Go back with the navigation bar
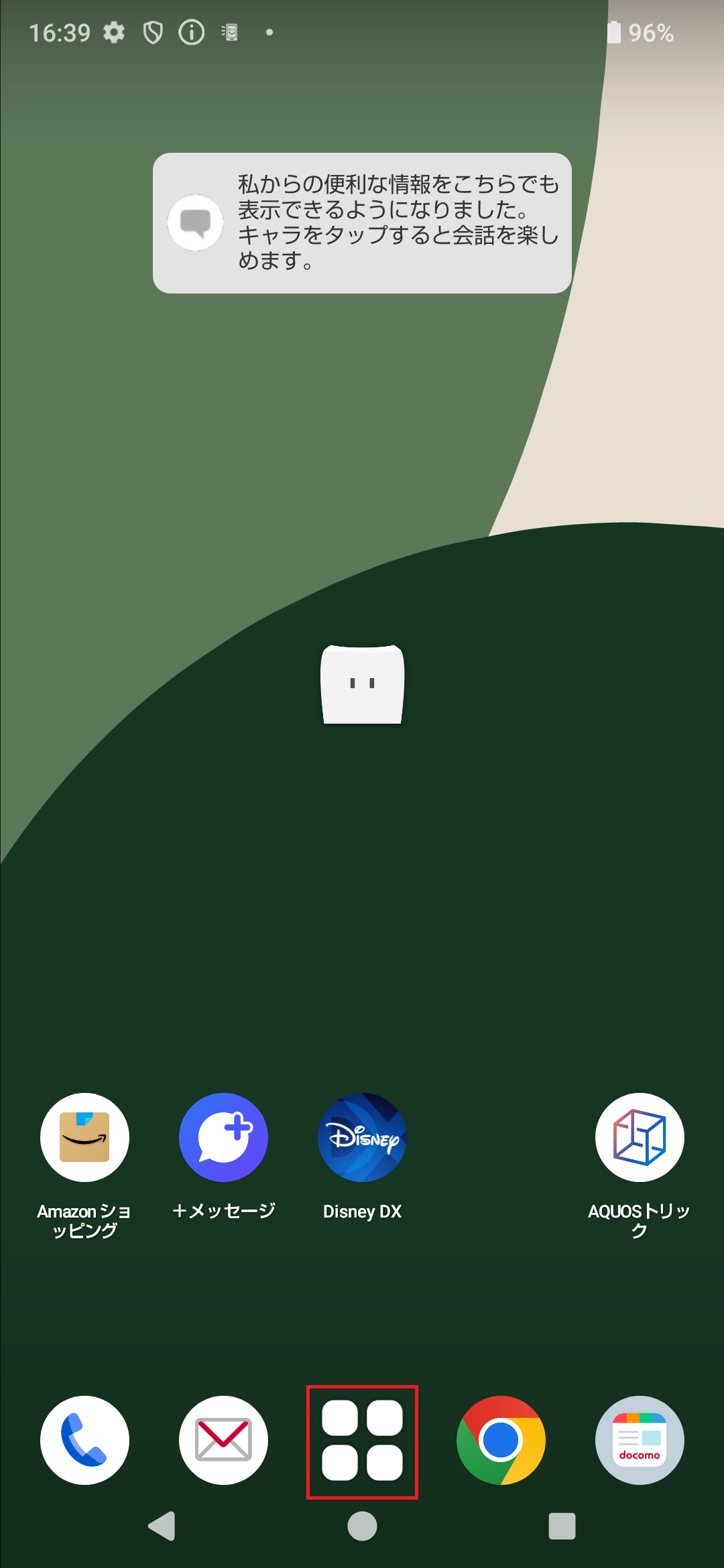 [162, 1526]
